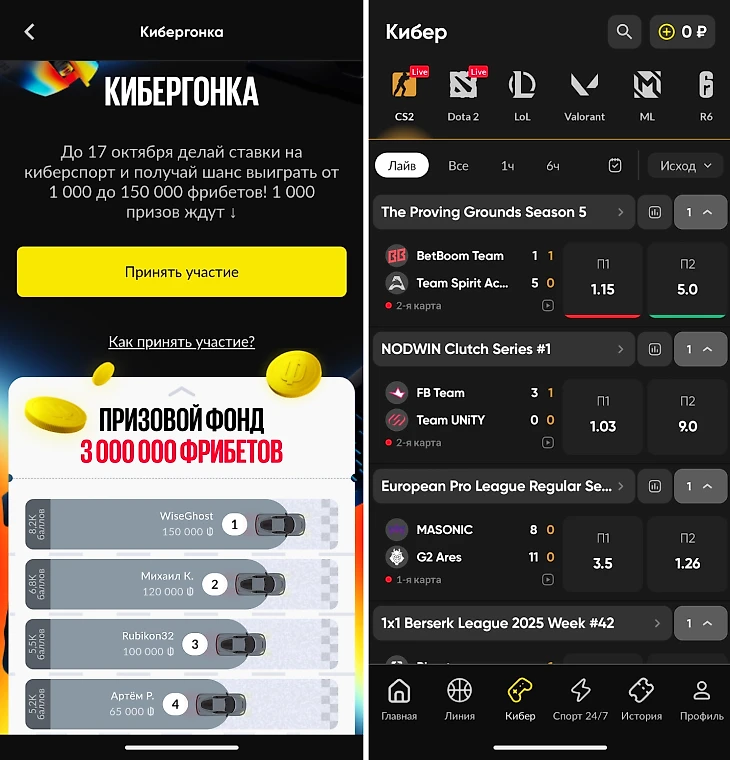Go back from the Кибергонка page
The image size is (730, 760).
click(30, 32)
